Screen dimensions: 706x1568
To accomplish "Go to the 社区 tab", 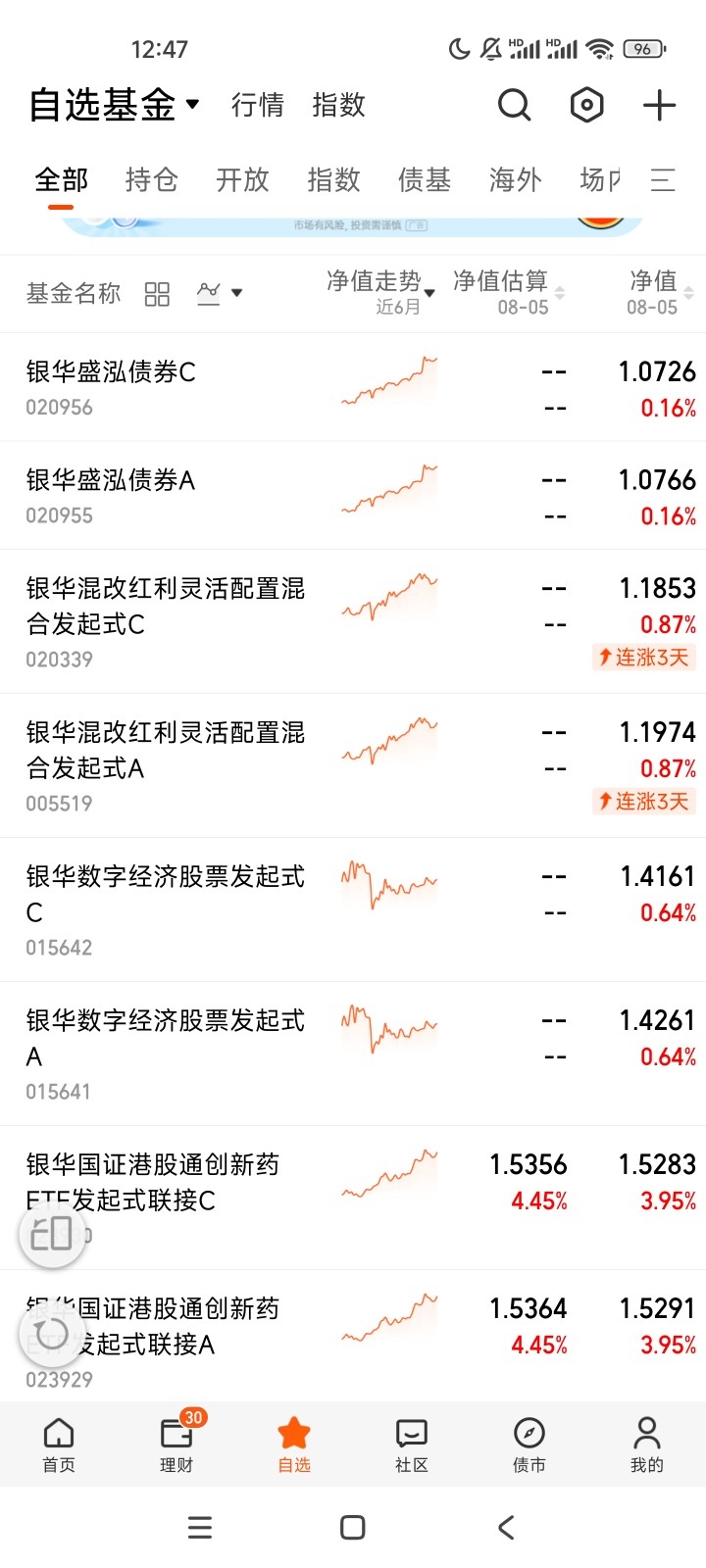I will (412, 1444).
